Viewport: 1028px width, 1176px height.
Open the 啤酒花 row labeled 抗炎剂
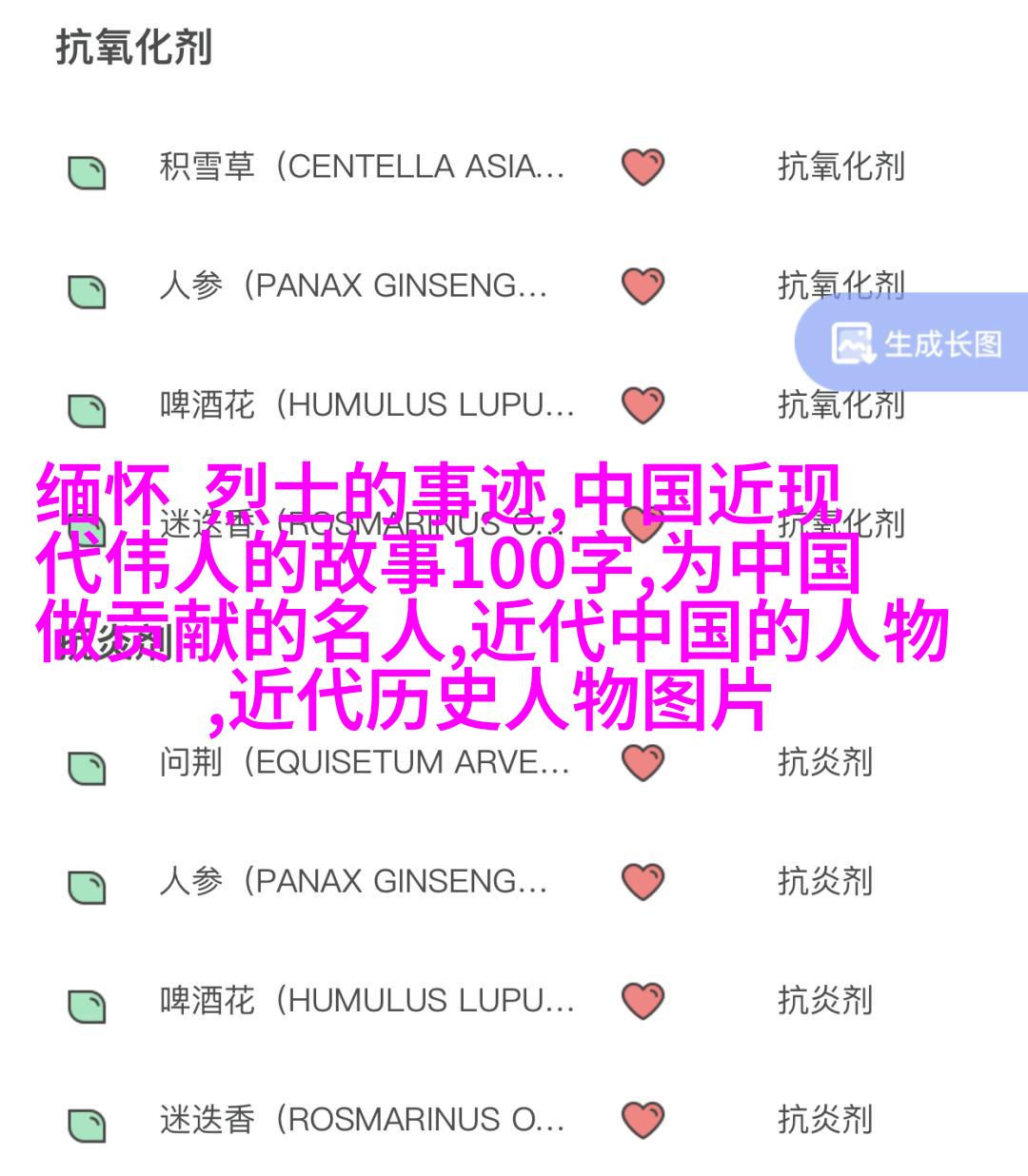coord(366,1000)
